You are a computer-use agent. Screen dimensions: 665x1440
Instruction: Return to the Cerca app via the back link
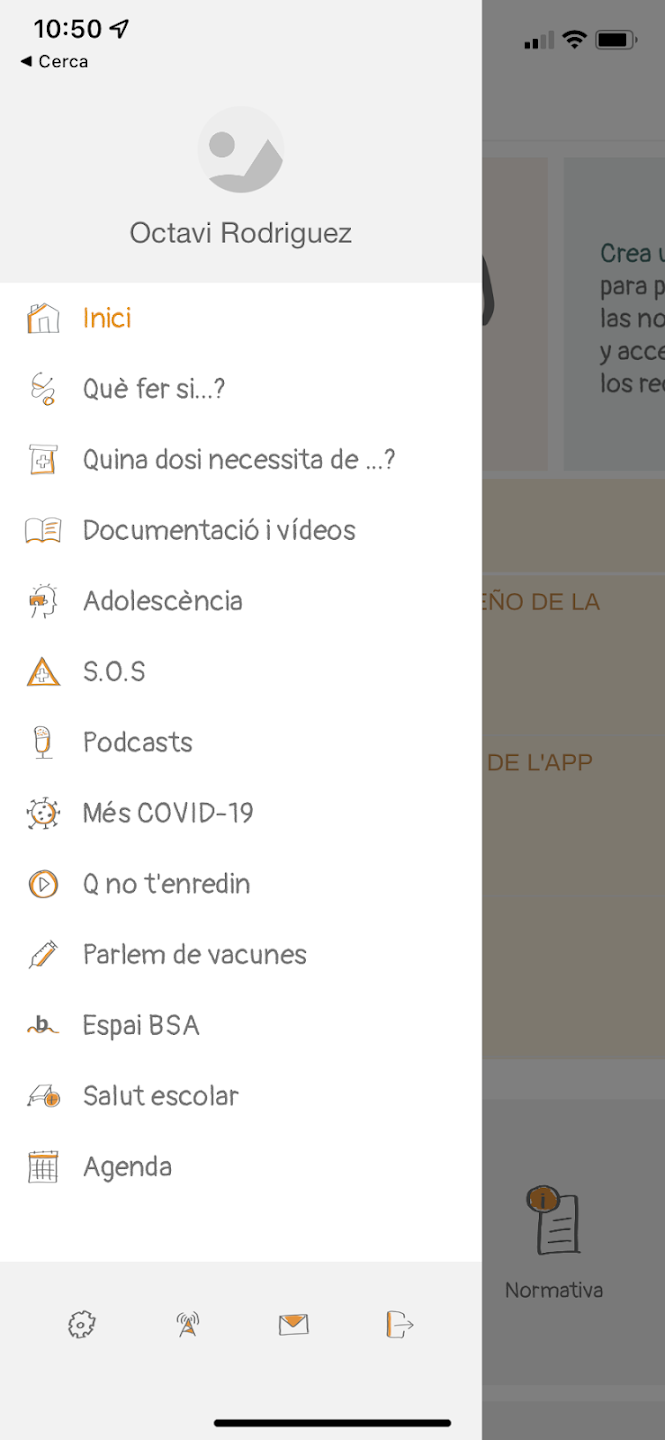pyautogui.click(x=54, y=61)
